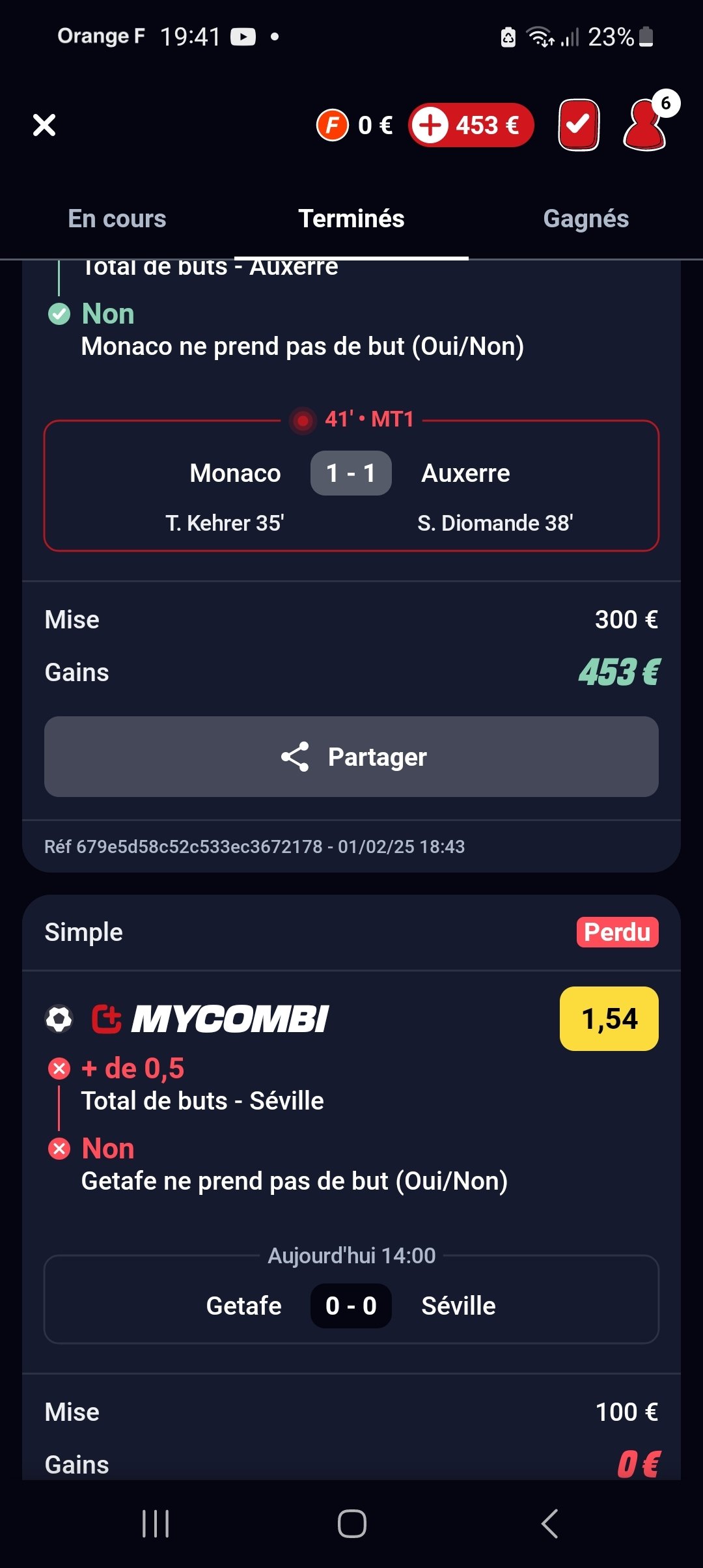Image resolution: width=703 pixels, height=1568 pixels.
Task: Close the bets screen with the X
Action: (44, 125)
